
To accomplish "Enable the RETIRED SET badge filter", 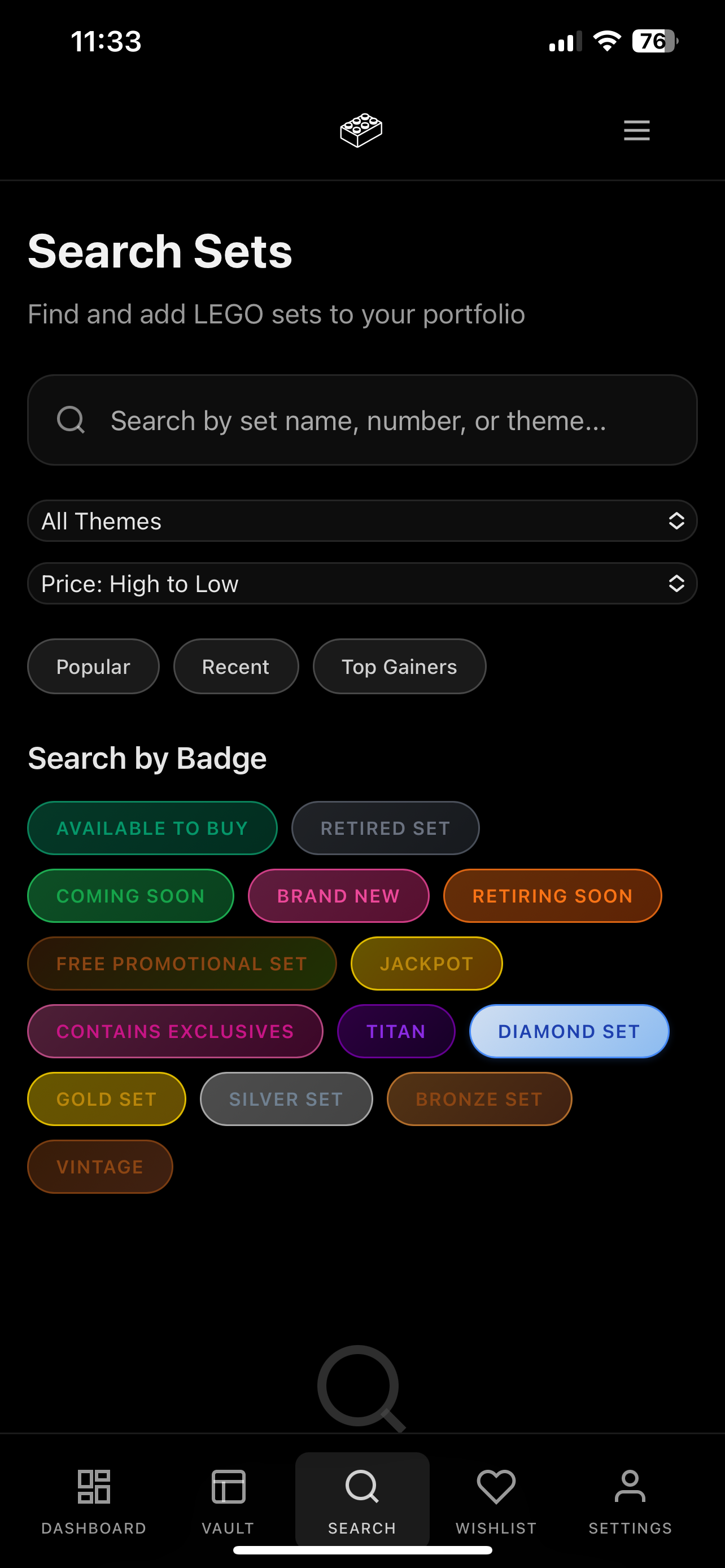I will (385, 828).
